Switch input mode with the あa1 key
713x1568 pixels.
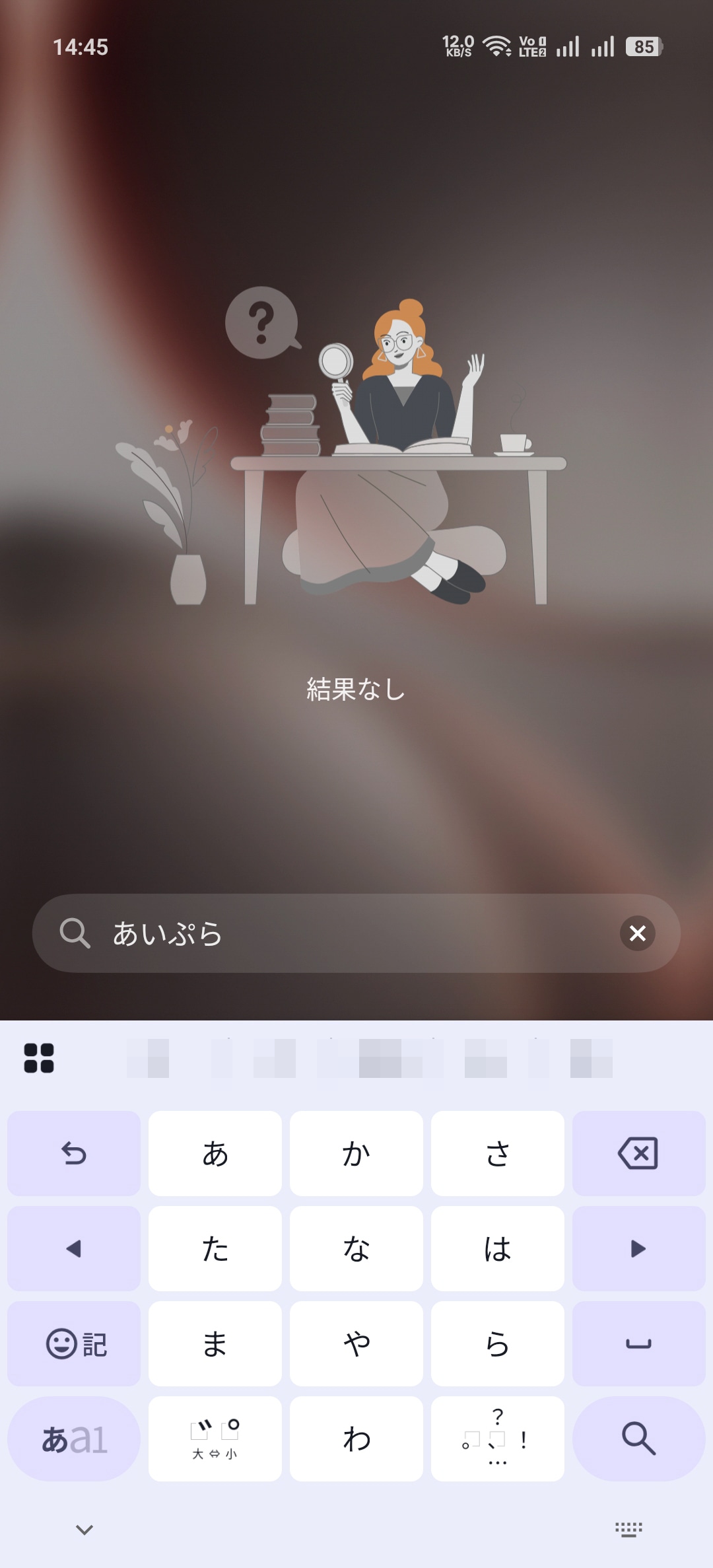point(73,1439)
